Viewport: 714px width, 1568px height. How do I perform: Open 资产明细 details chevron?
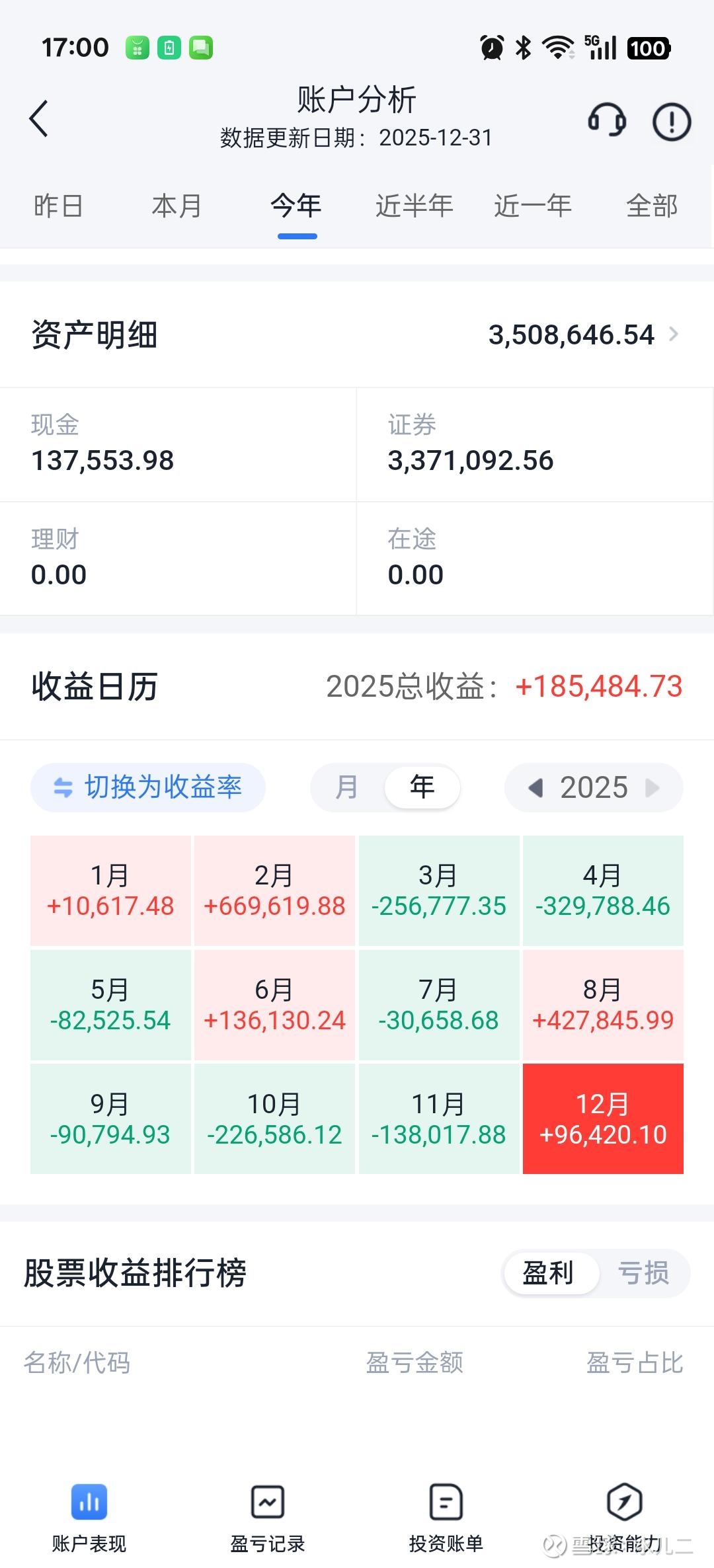point(674,334)
